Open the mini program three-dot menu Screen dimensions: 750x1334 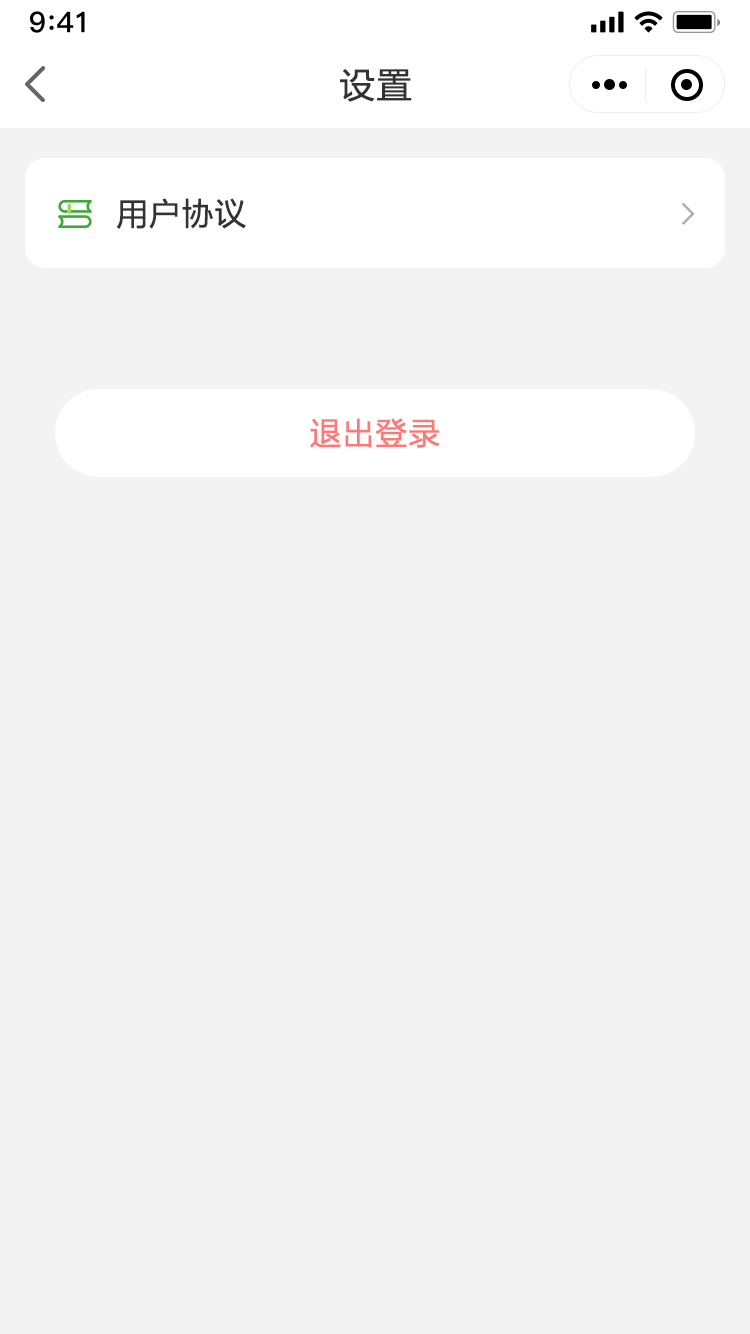pos(609,85)
